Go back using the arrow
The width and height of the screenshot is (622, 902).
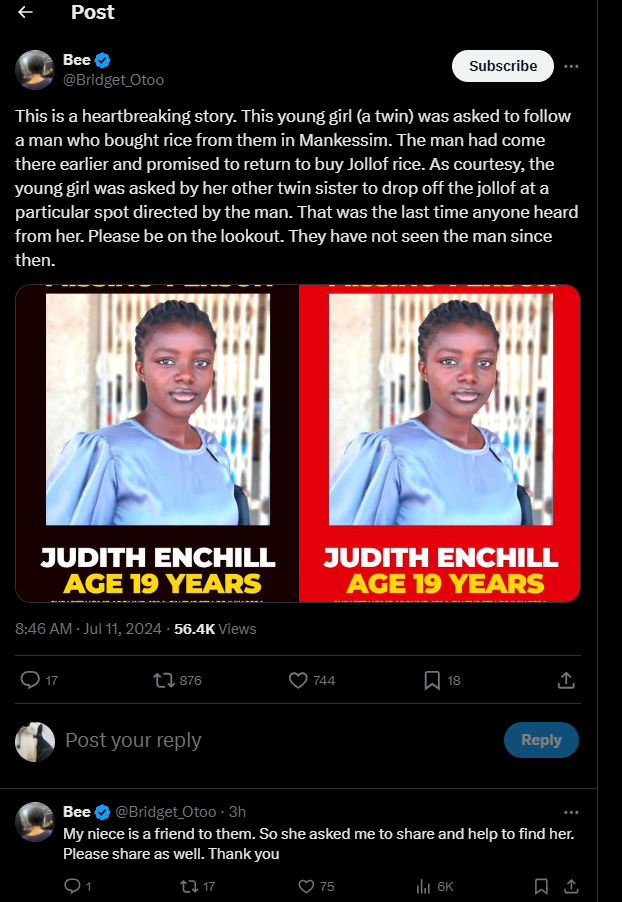click(x=25, y=12)
